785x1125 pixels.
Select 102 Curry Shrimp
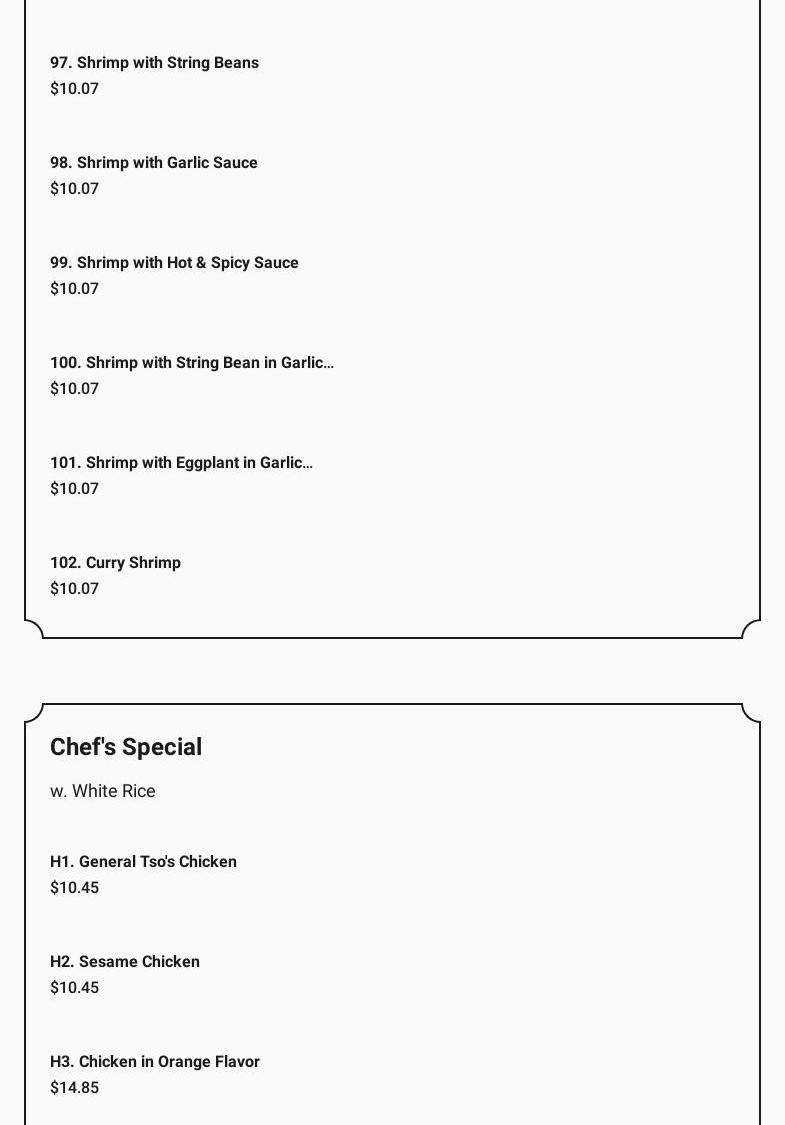pyautogui.click(x=116, y=563)
